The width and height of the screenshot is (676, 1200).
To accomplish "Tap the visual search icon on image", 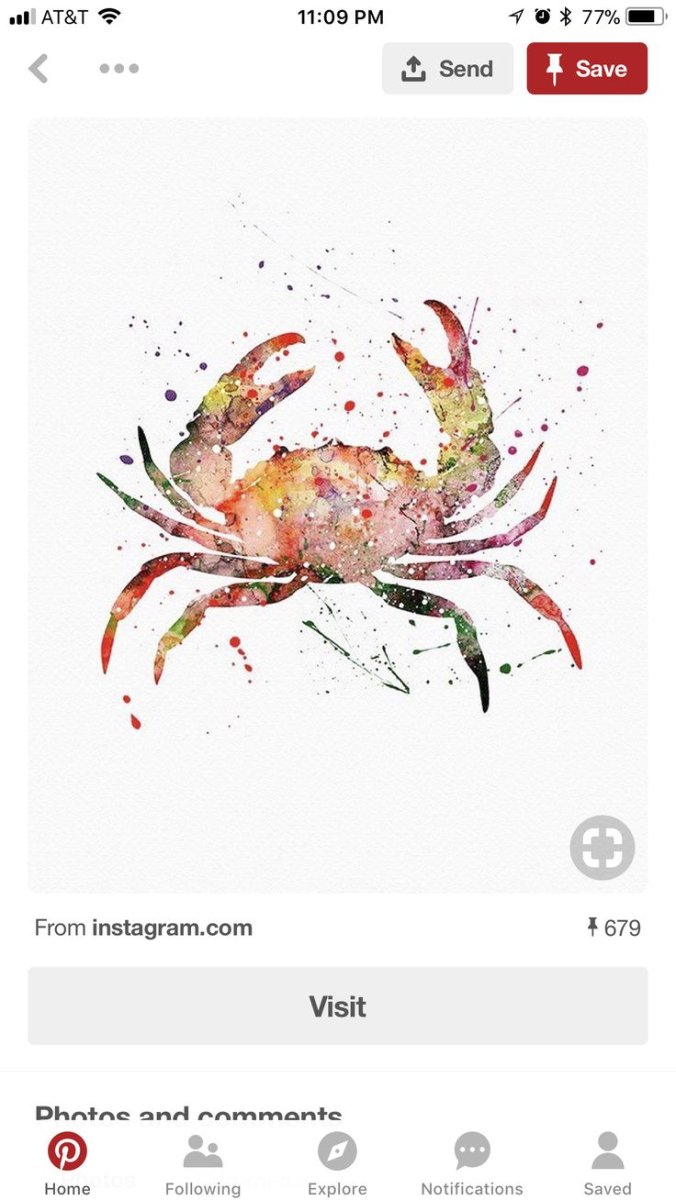I will (602, 848).
